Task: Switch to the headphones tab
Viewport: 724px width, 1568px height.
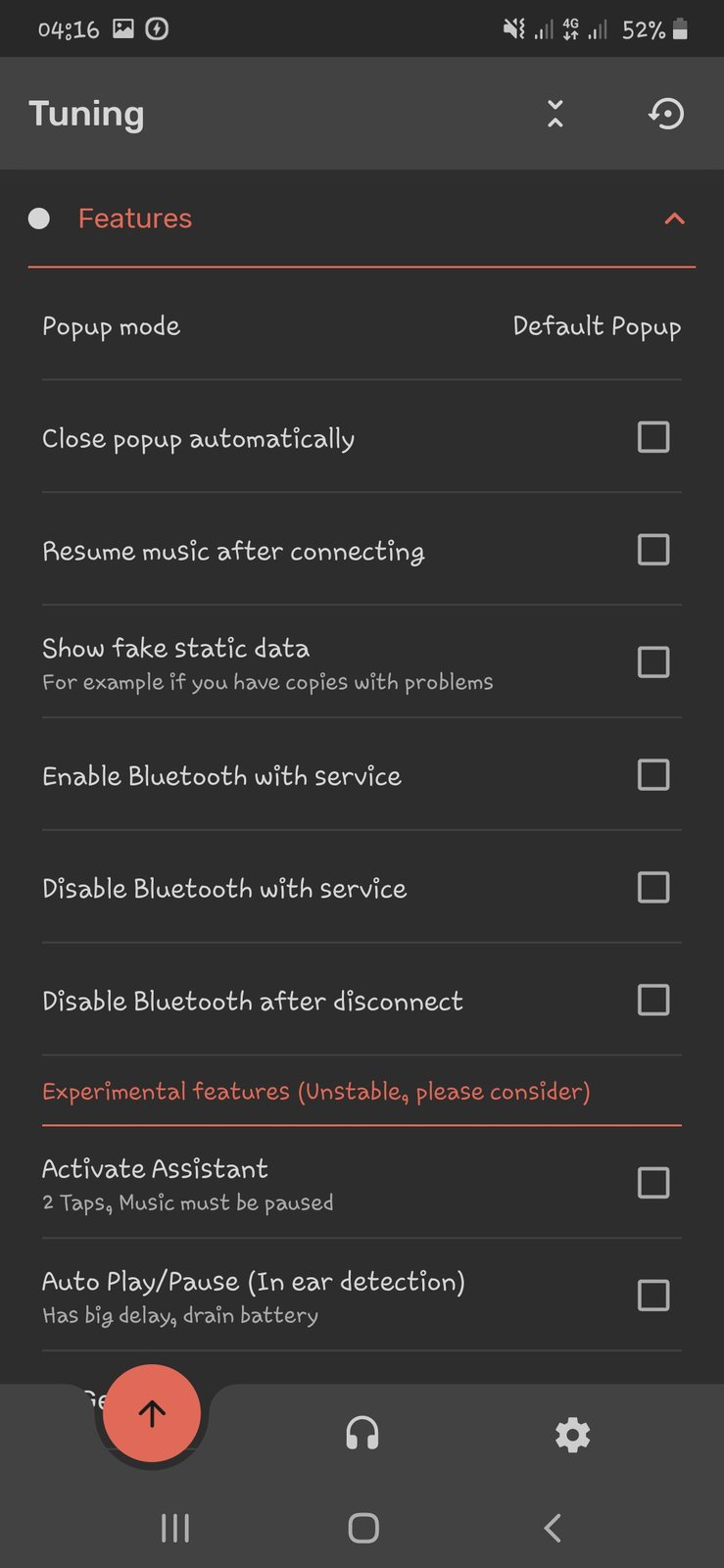Action: 362,1434
